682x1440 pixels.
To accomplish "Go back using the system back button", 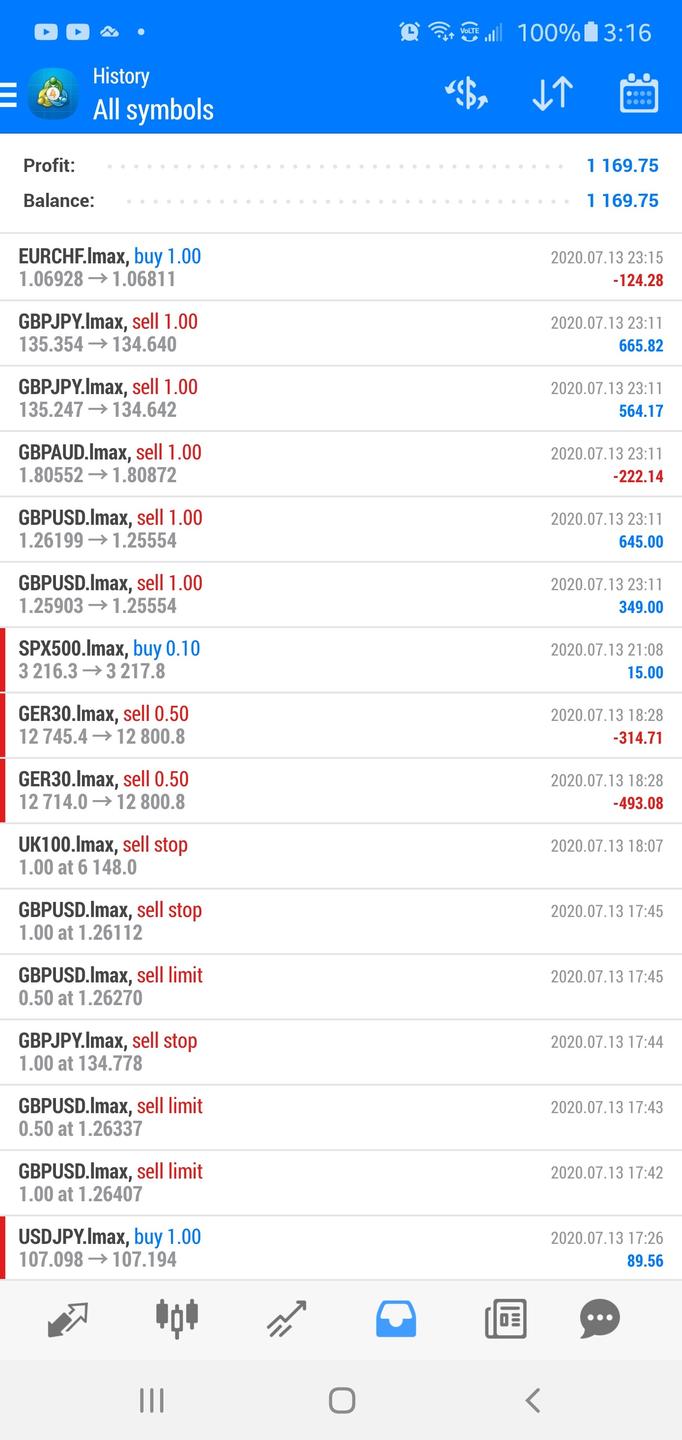I will 532,1400.
